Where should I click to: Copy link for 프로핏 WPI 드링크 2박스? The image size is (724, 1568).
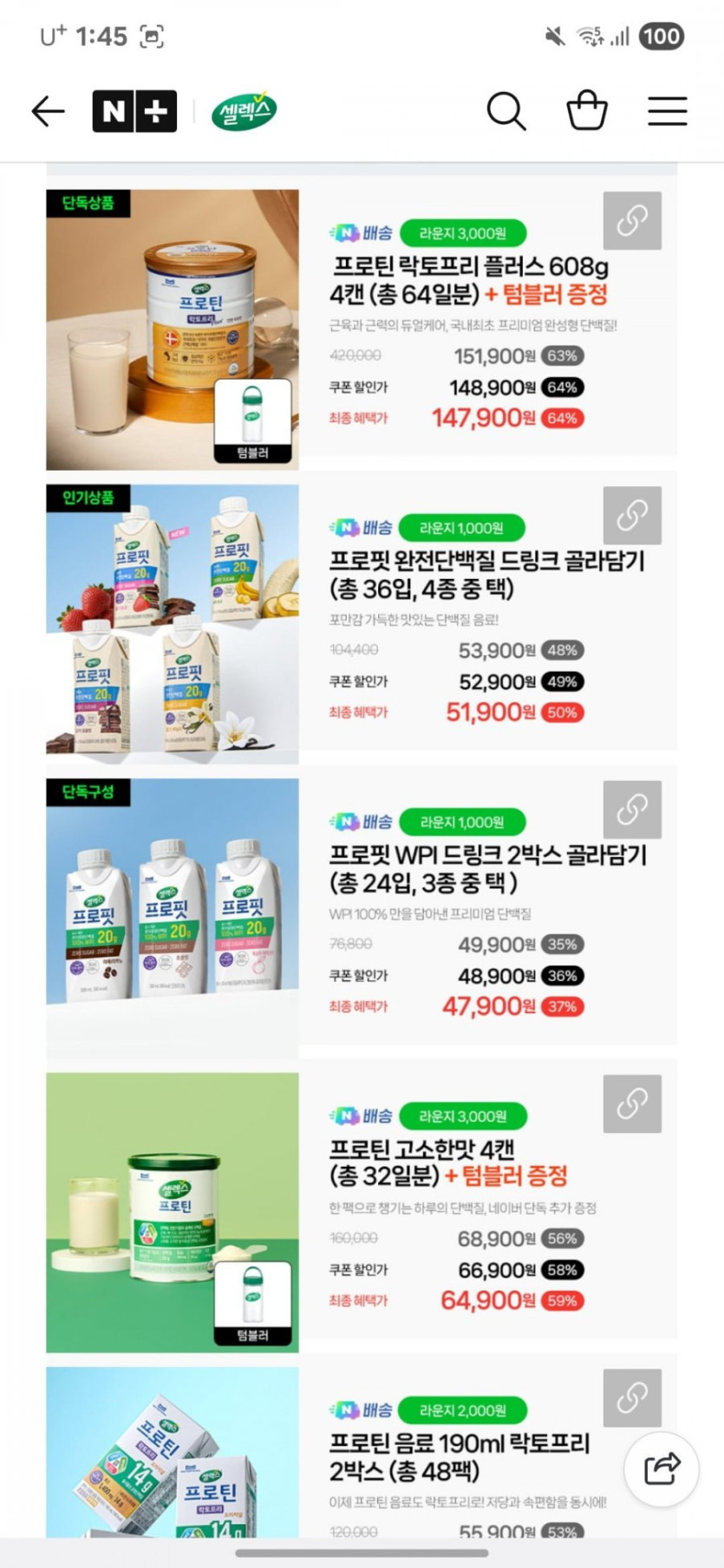[x=632, y=809]
